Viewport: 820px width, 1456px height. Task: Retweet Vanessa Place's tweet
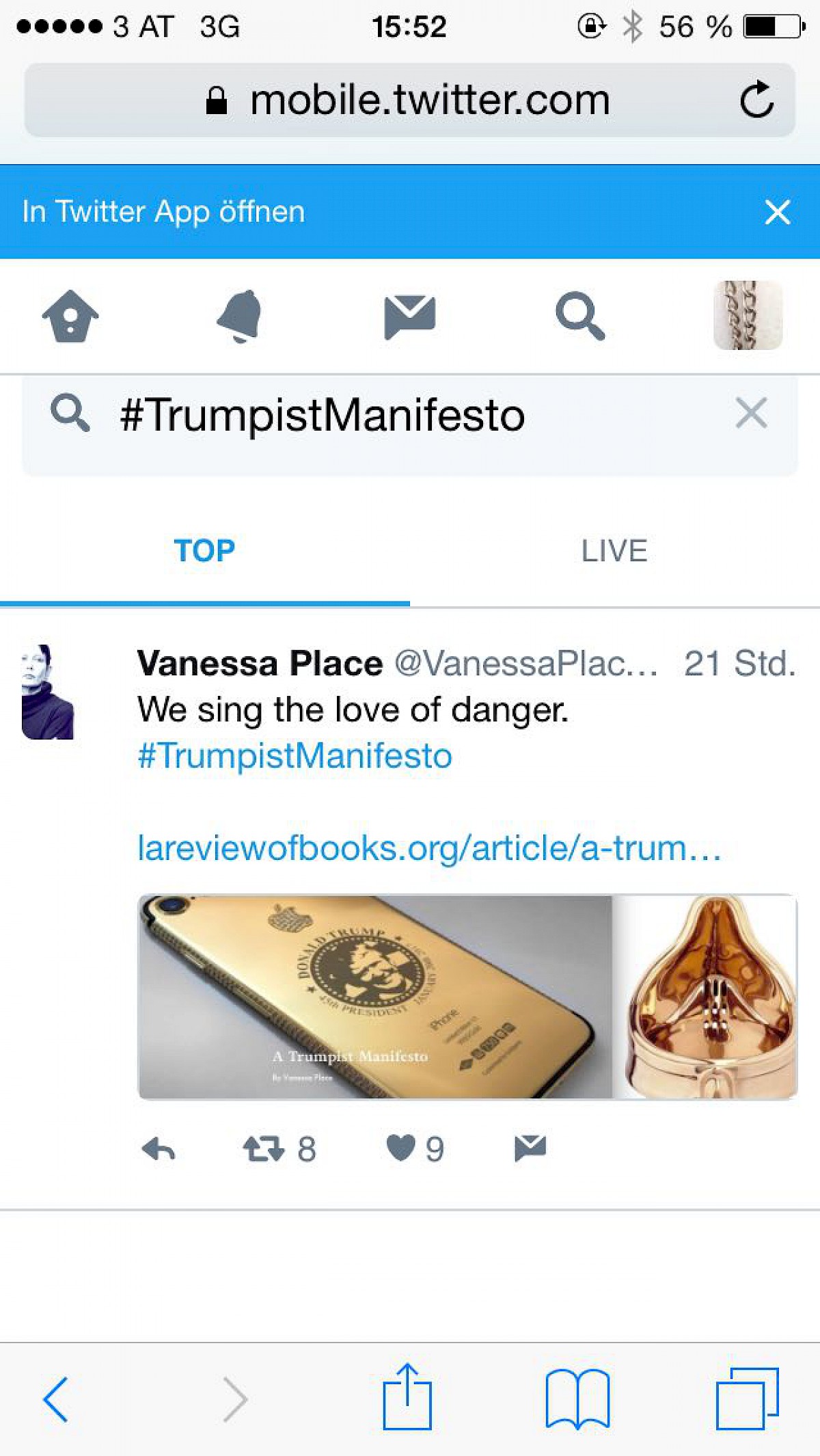point(264,1149)
